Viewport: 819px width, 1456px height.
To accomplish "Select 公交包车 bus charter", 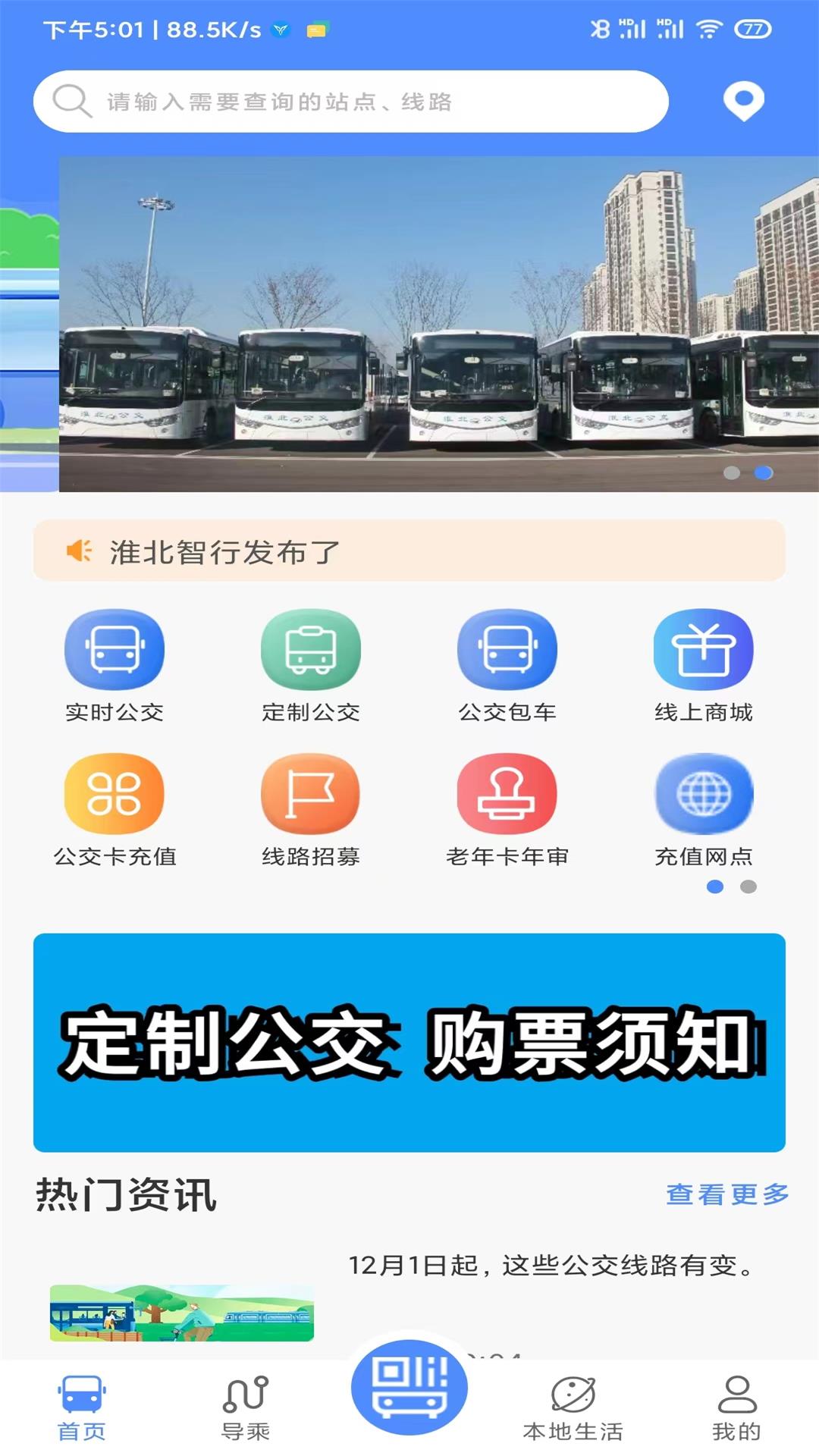I will pyautogui.click(x=507, y=665).
